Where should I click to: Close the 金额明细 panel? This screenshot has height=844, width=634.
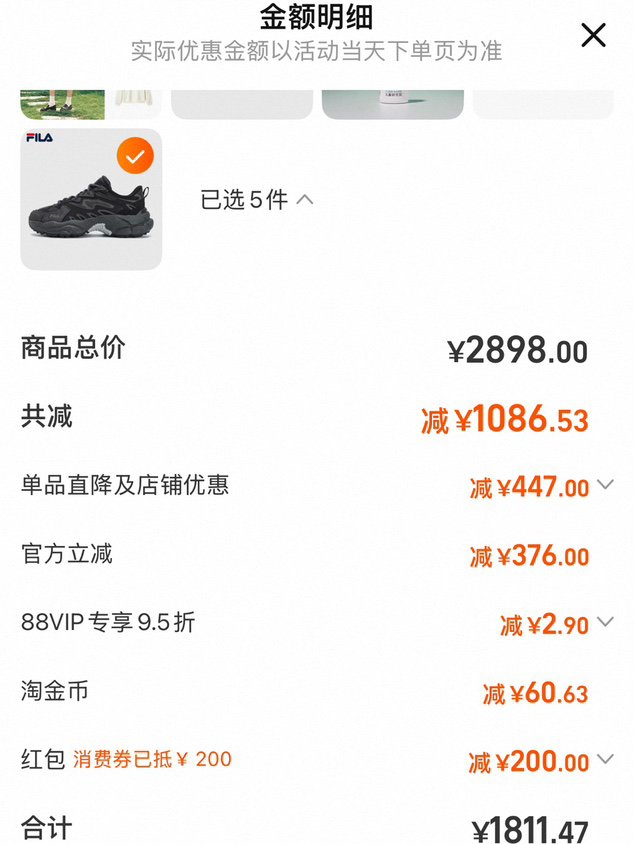point(593,36)
